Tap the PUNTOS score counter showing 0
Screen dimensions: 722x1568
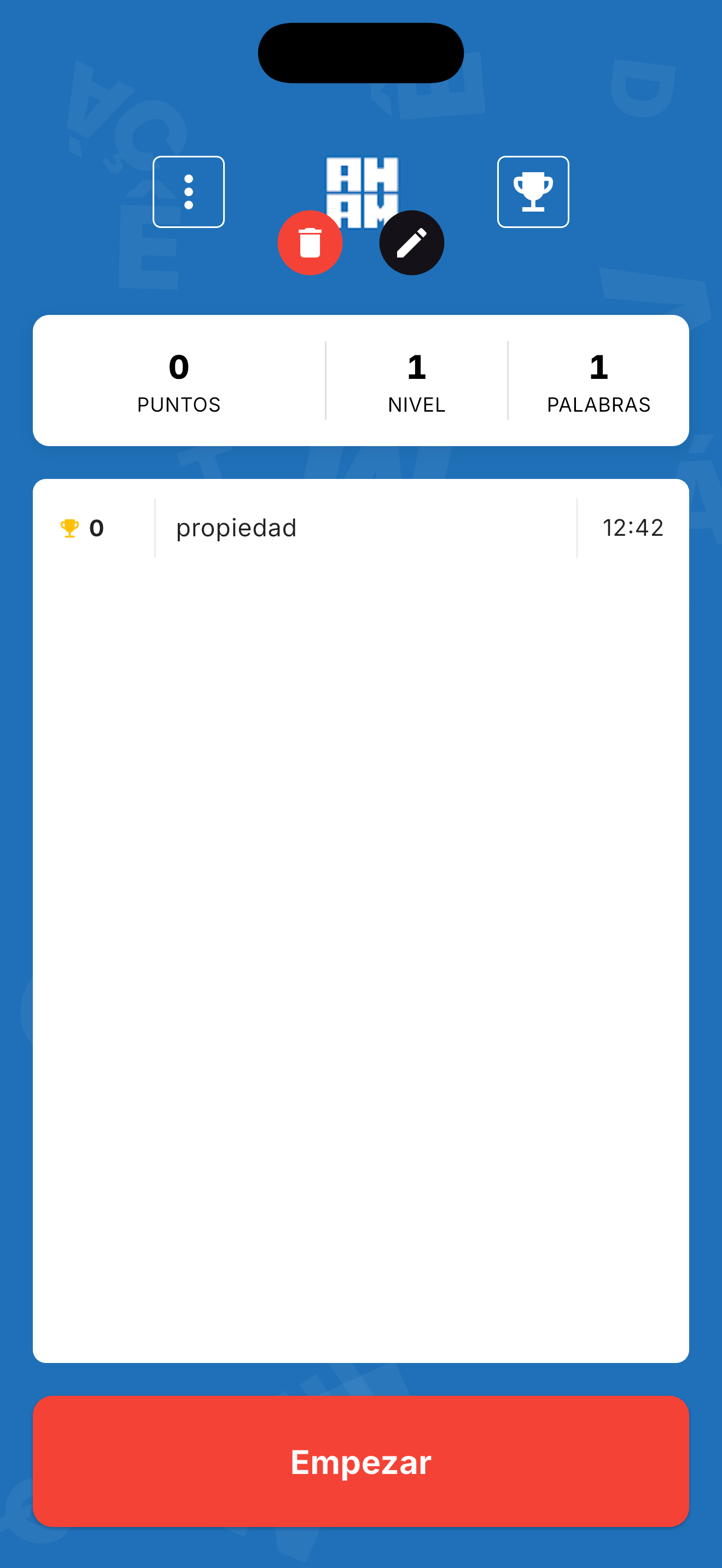click(178, 380)
